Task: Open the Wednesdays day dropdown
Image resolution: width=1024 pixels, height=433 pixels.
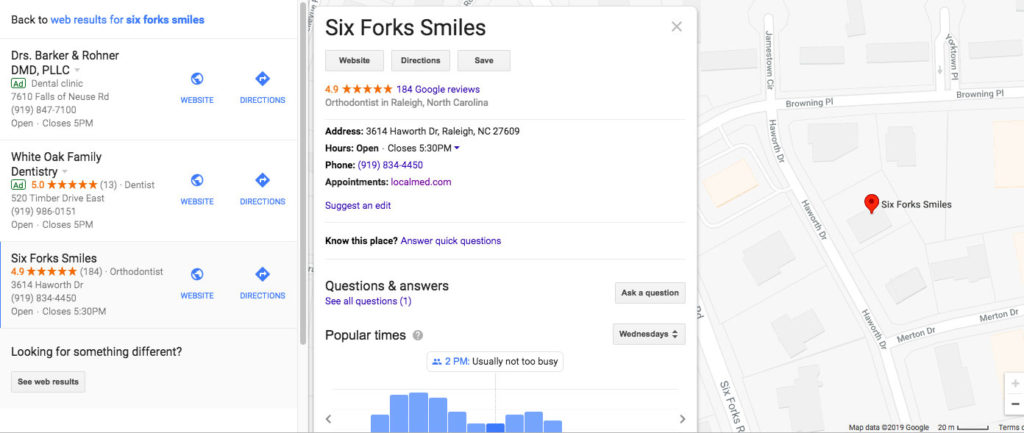Action: click(649, 334)
